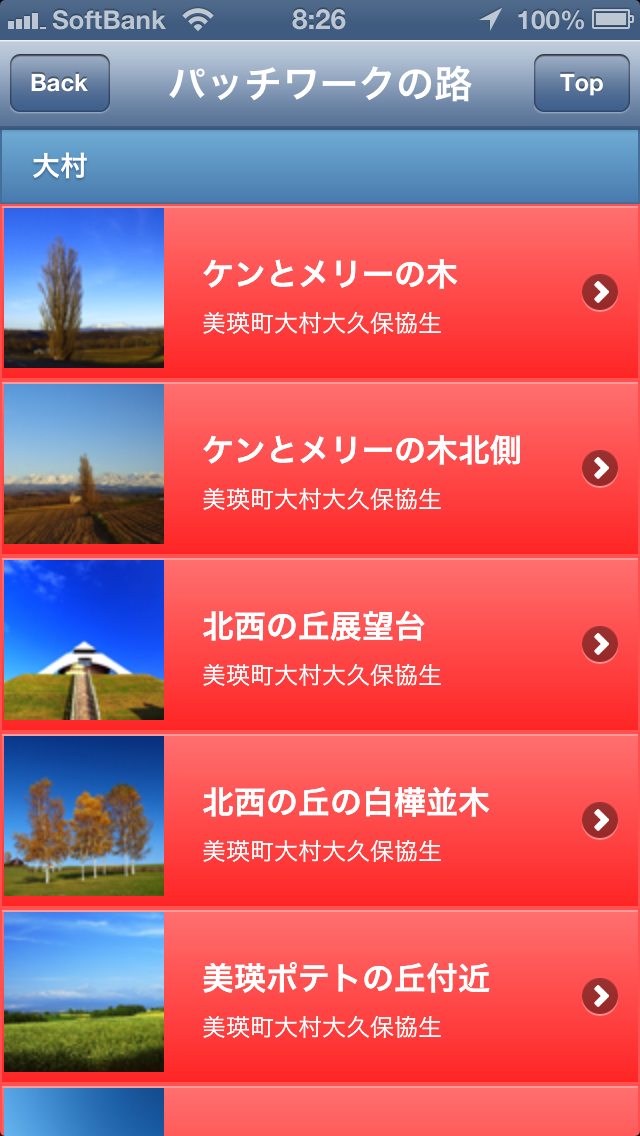The width and height of the screenshot is (640, 1136).
Task: Return to the Top page
Action: pyautogui.click(x=581, y=83)
